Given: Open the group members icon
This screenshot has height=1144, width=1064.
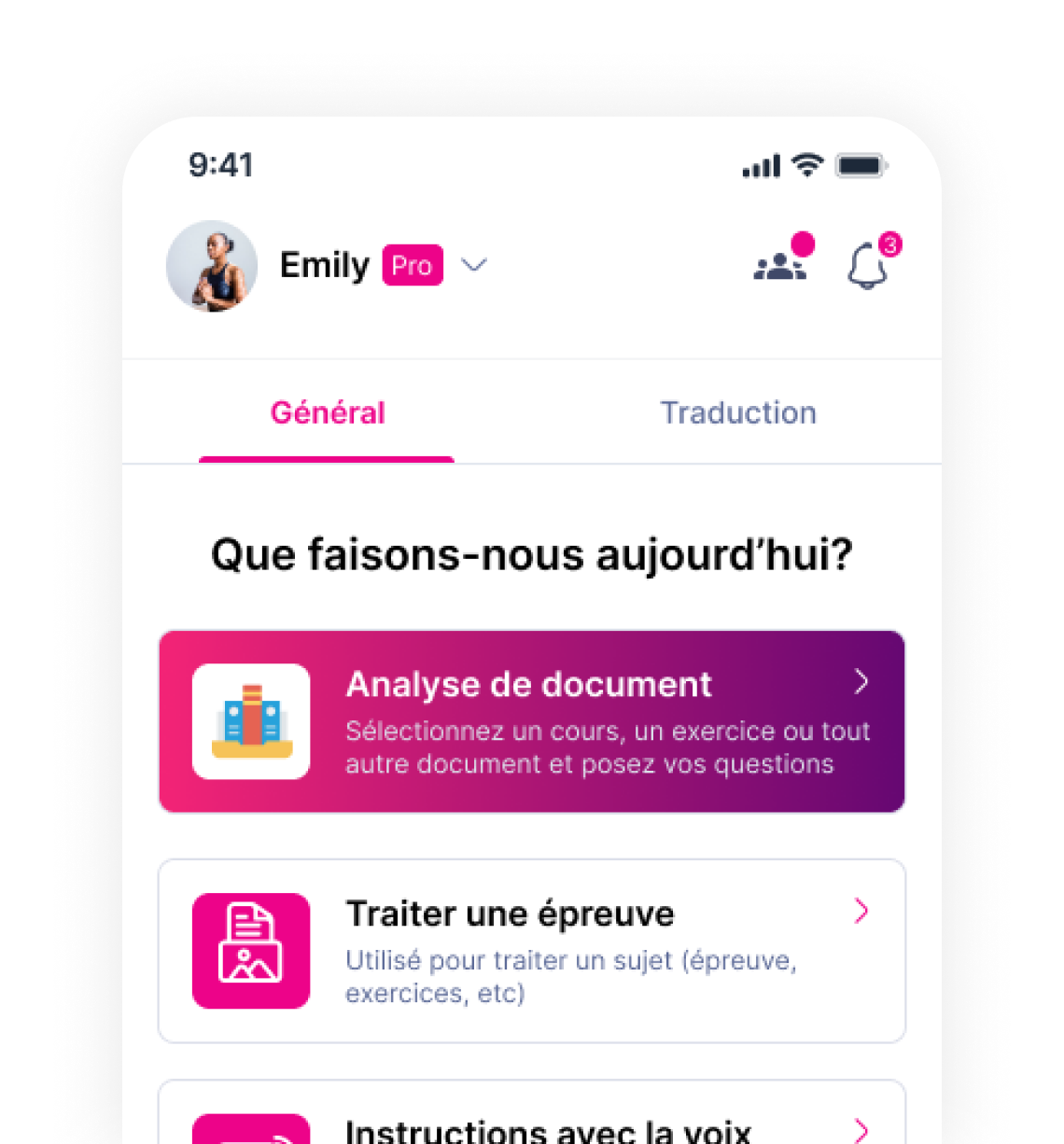Looking at the screenshot, I should tap(780, 266).
